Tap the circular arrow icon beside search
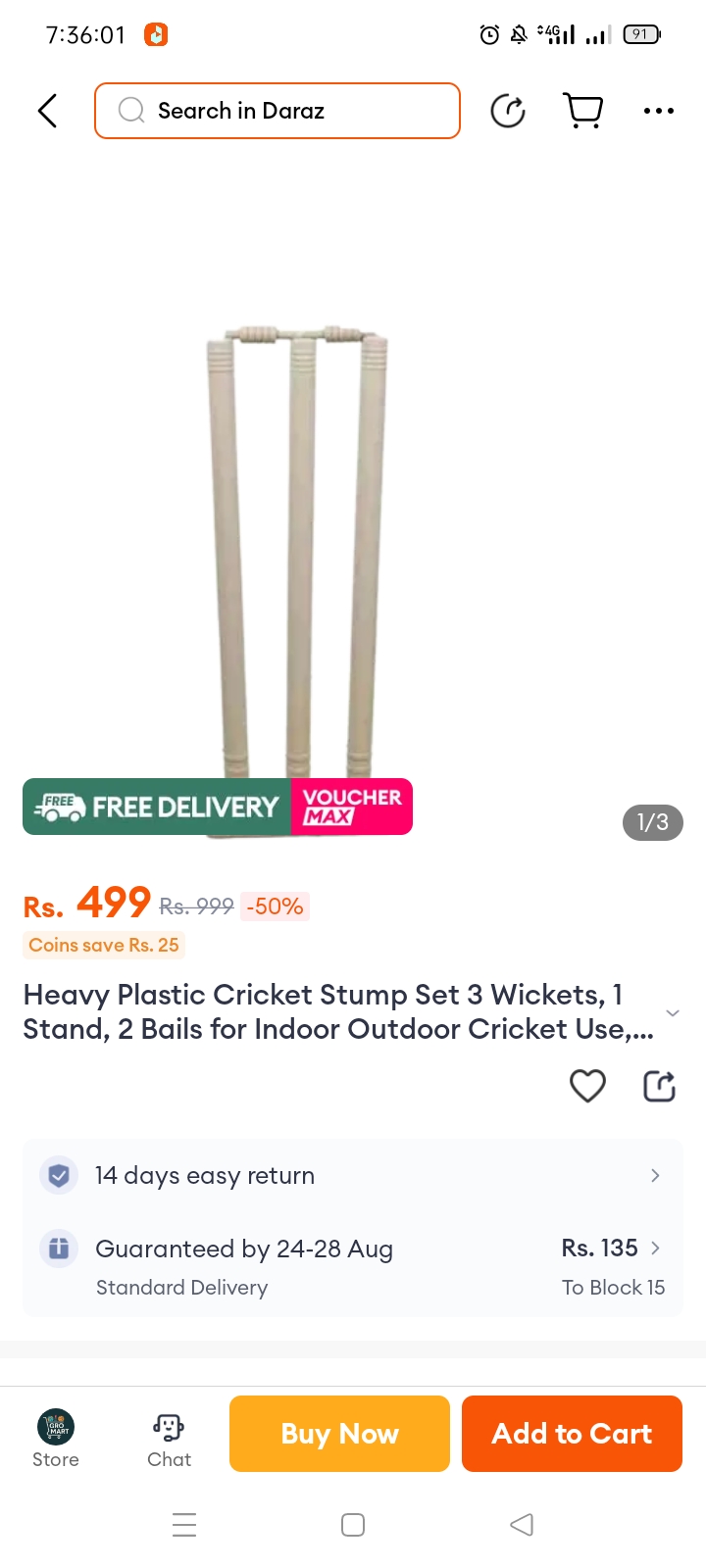Screen dimensions: 706x1568 tap(507, 111)
